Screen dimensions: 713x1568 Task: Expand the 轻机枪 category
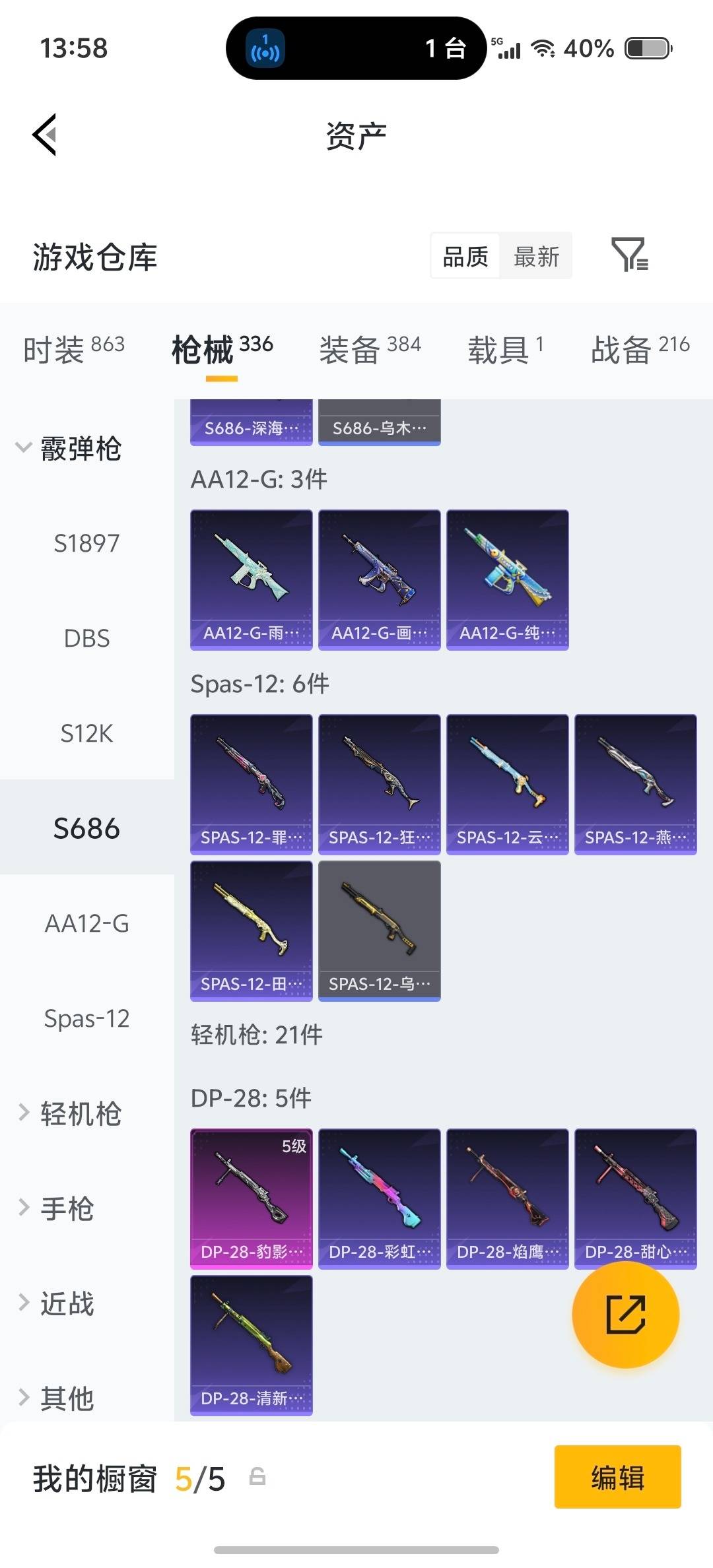[x=69, y=1114]
